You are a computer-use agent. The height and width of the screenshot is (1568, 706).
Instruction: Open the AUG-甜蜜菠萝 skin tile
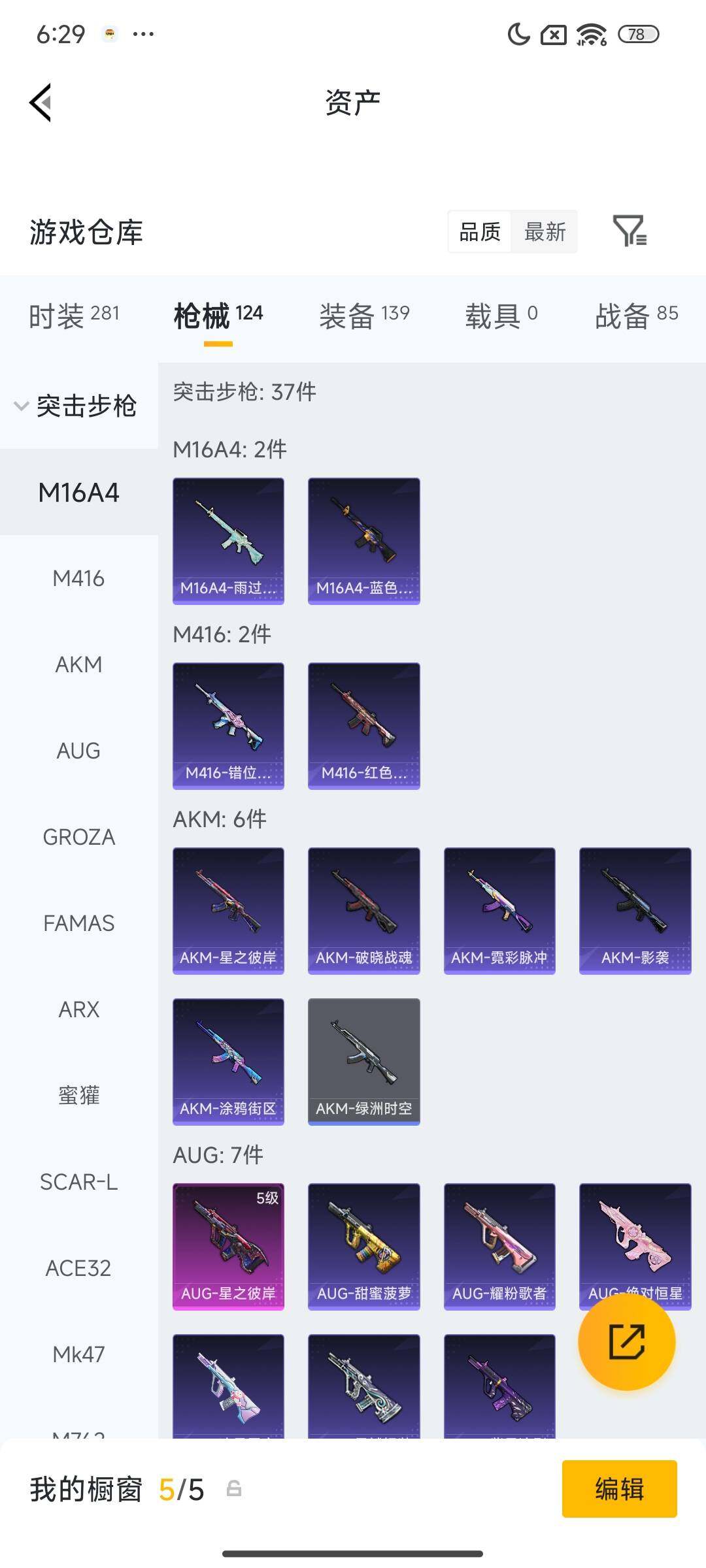pyautogui.click(x=363, y=1247)
